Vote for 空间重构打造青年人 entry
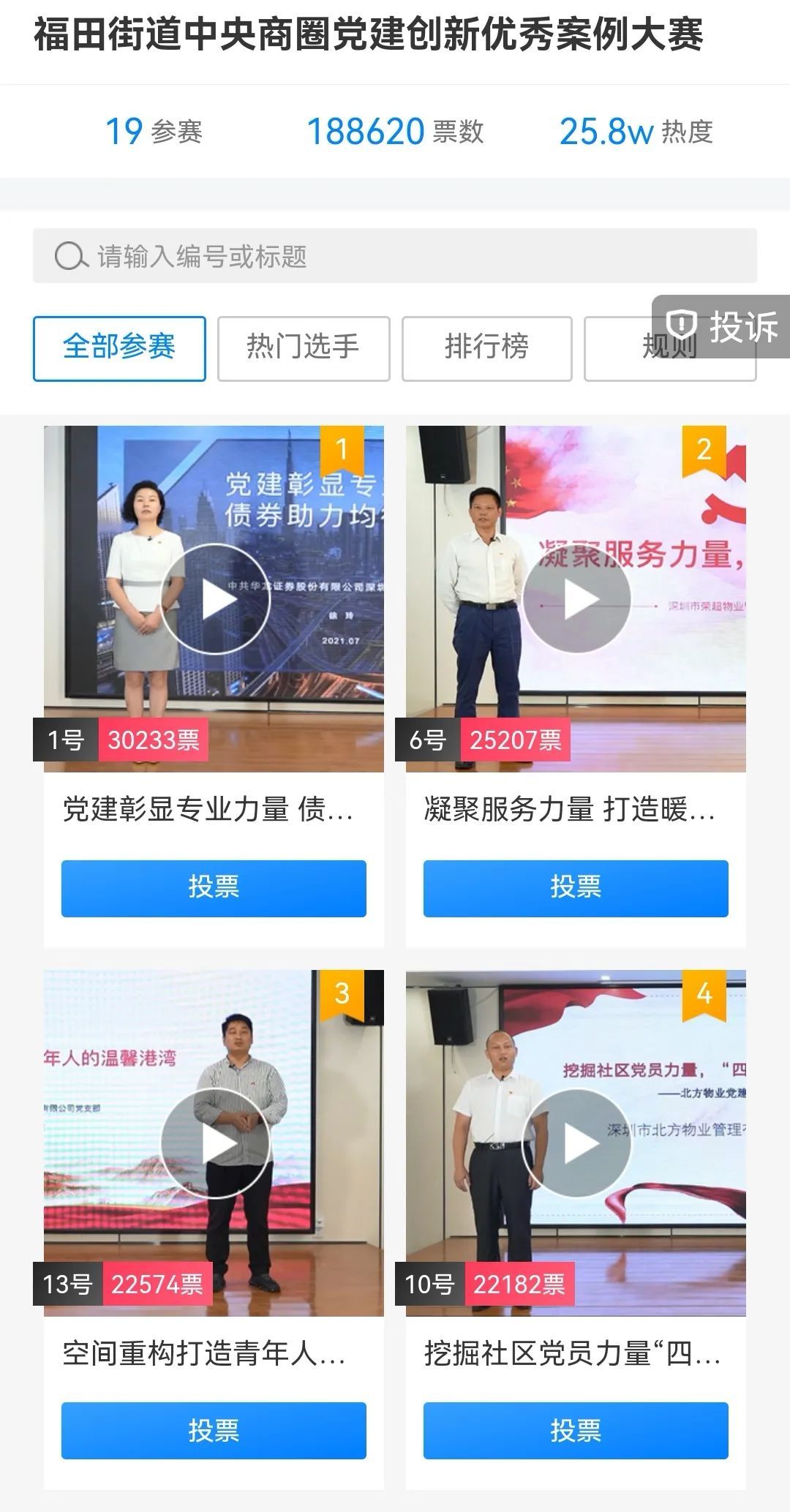790x1512 pixels. coord(214,1430)
